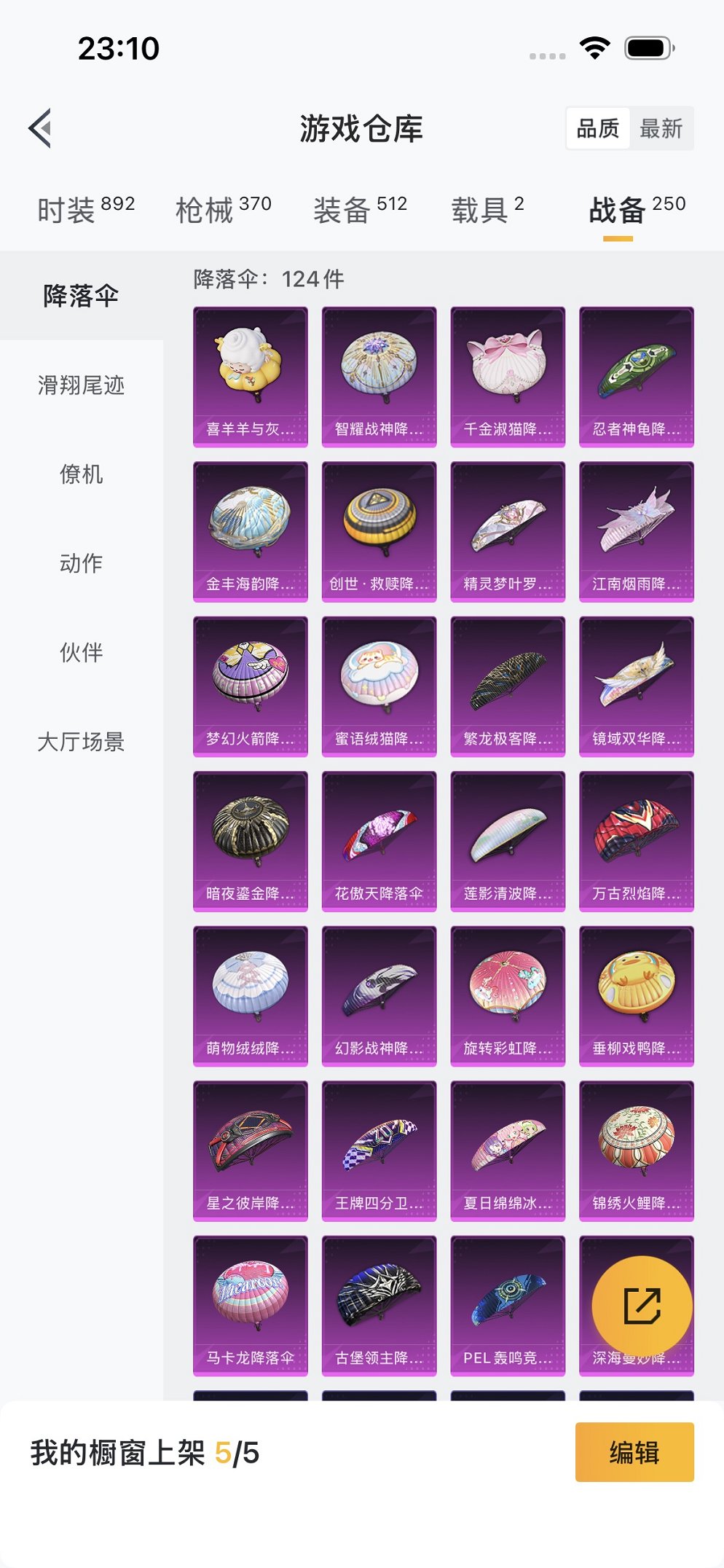The image size is (724, 1568).
Task: Click the back arrow at top left
Action: pyautogui.click(x=39, y=127)
